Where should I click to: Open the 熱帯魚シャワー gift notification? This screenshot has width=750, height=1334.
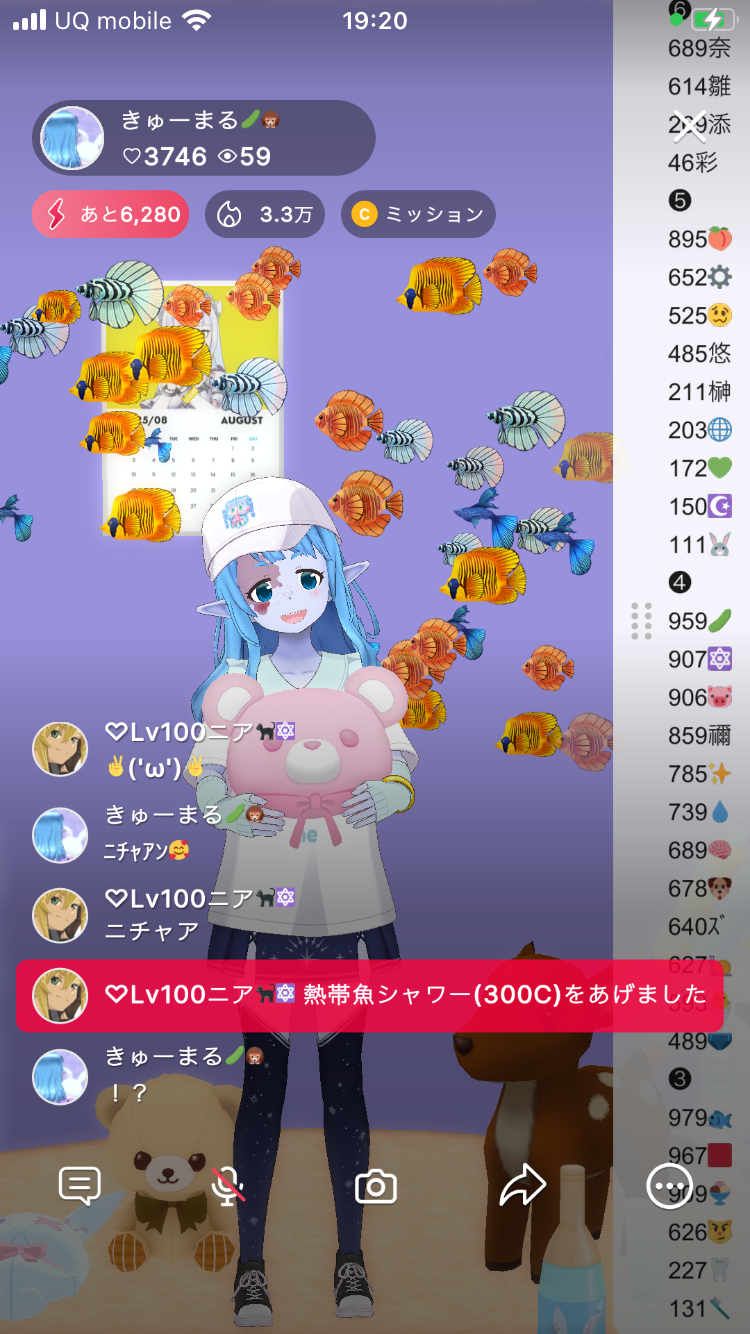click(368, 995)
